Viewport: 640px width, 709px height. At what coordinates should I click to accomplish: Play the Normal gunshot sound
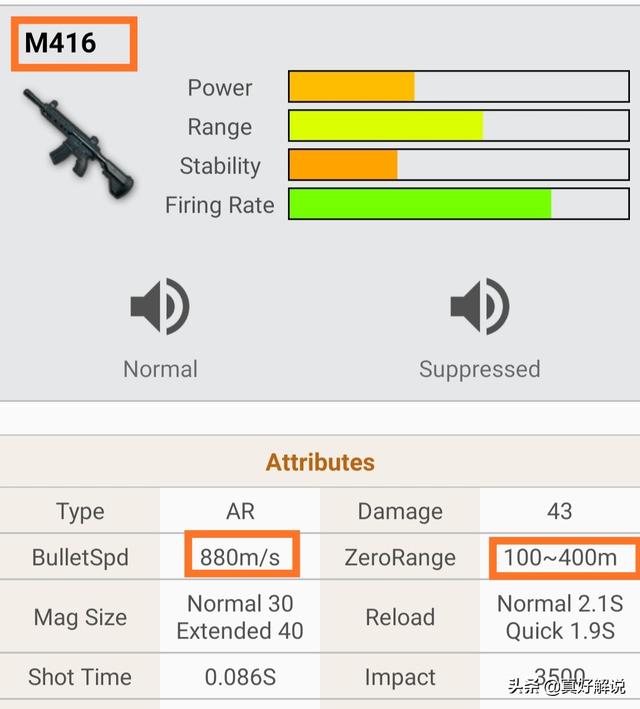[160, 307]
